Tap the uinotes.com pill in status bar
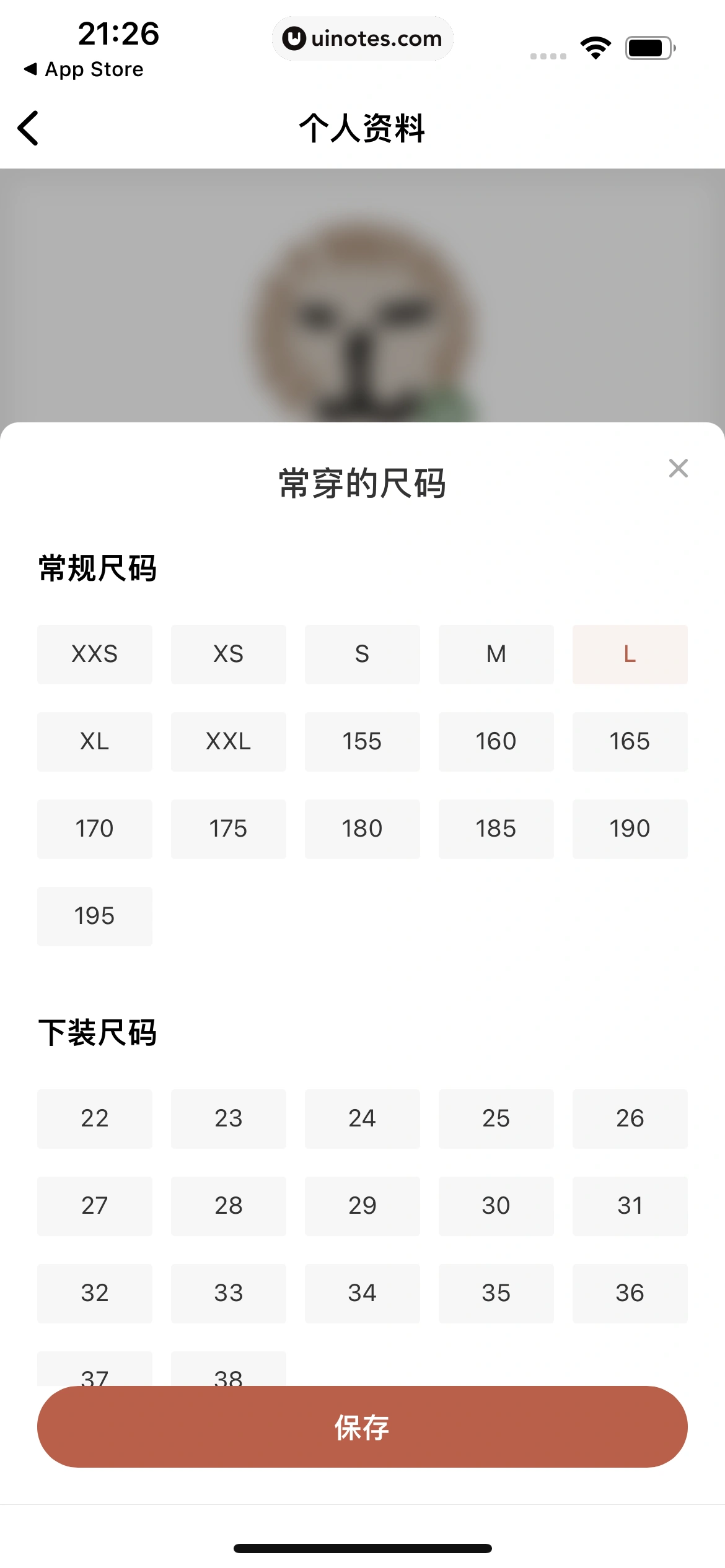Viewport: 725px width, 1568px height. pyautogui.click(x=362, y=38)
